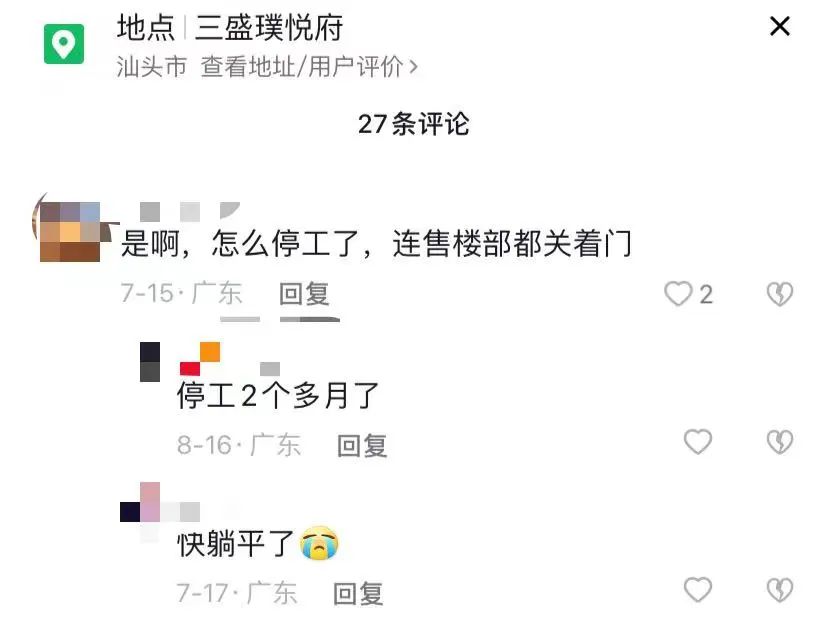This screenshot has height=622, width=821.
Task: Open 查看地址/用户评价 link
Action: (x=309, y=67)
